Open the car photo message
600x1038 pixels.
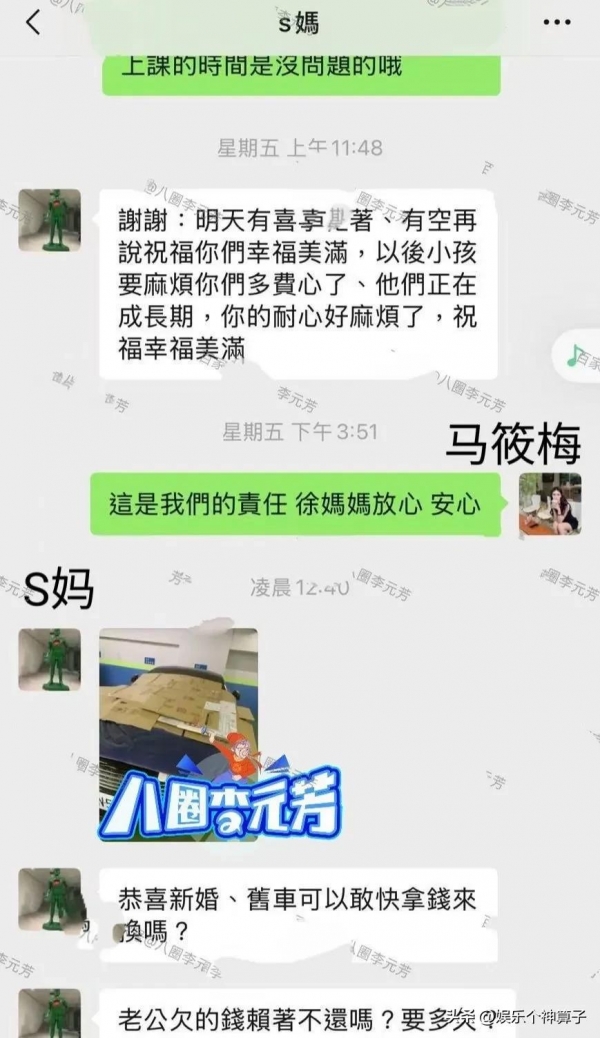[x=178, y=735]
